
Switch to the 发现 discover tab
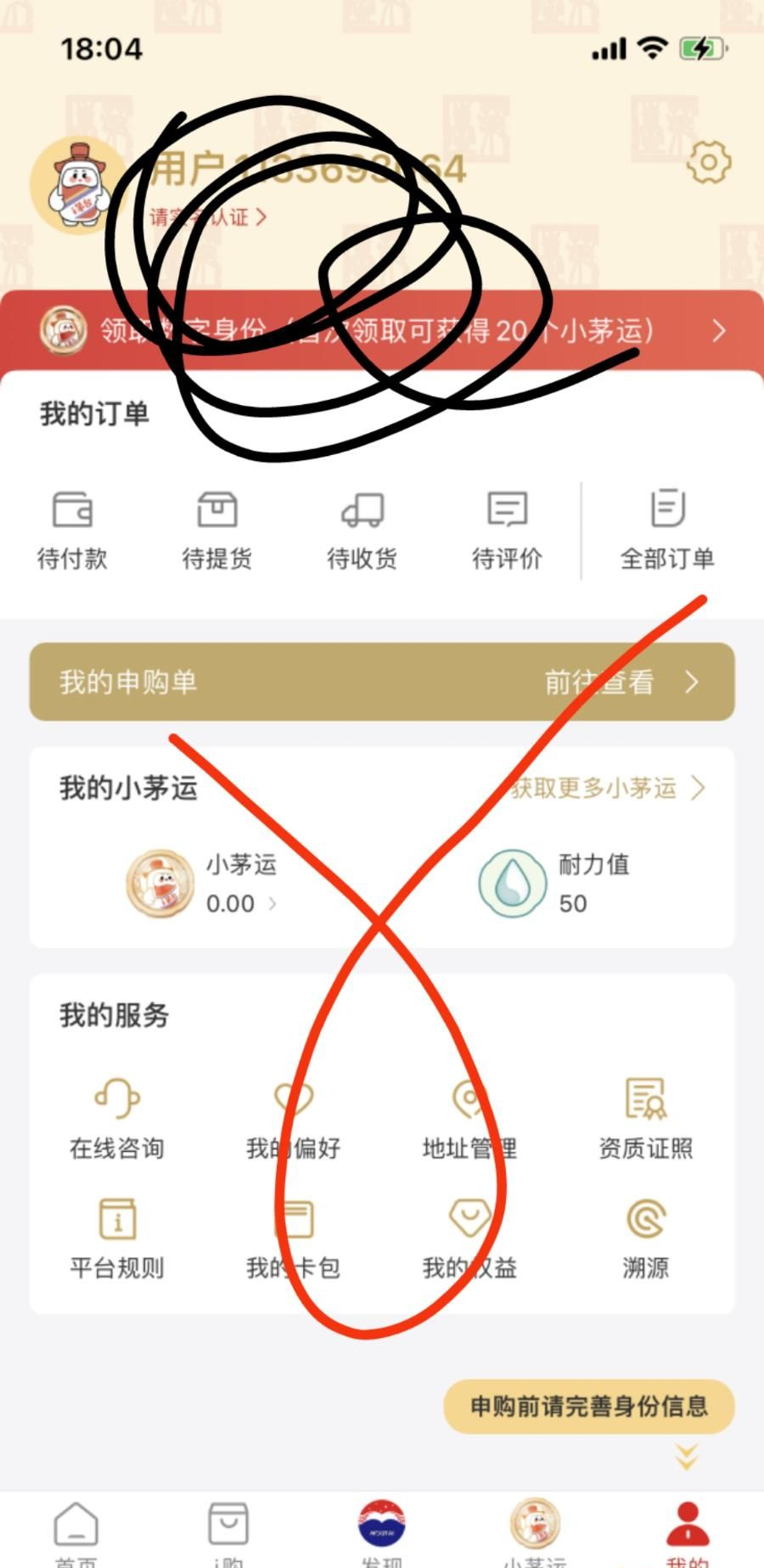click(x=382, y=1532)
